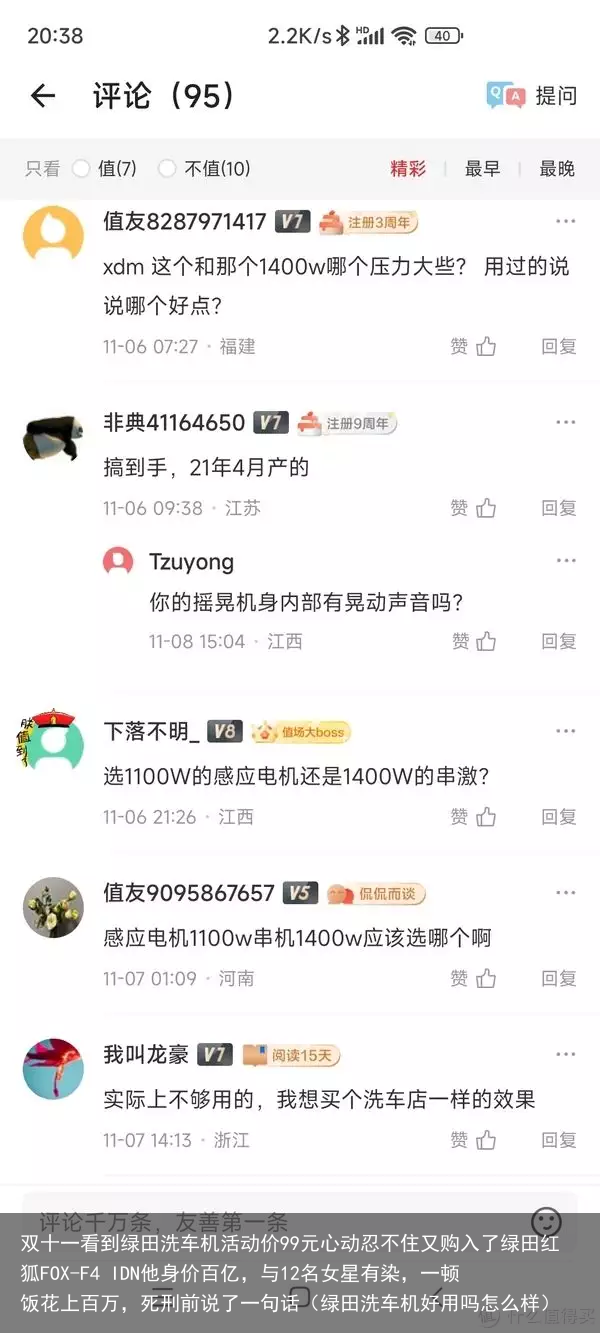Image resolution: width=600 pixels, height=1333 pixels.
Task: Open overflow menu on 我叫龙豪's comment
Action: 566,1054
